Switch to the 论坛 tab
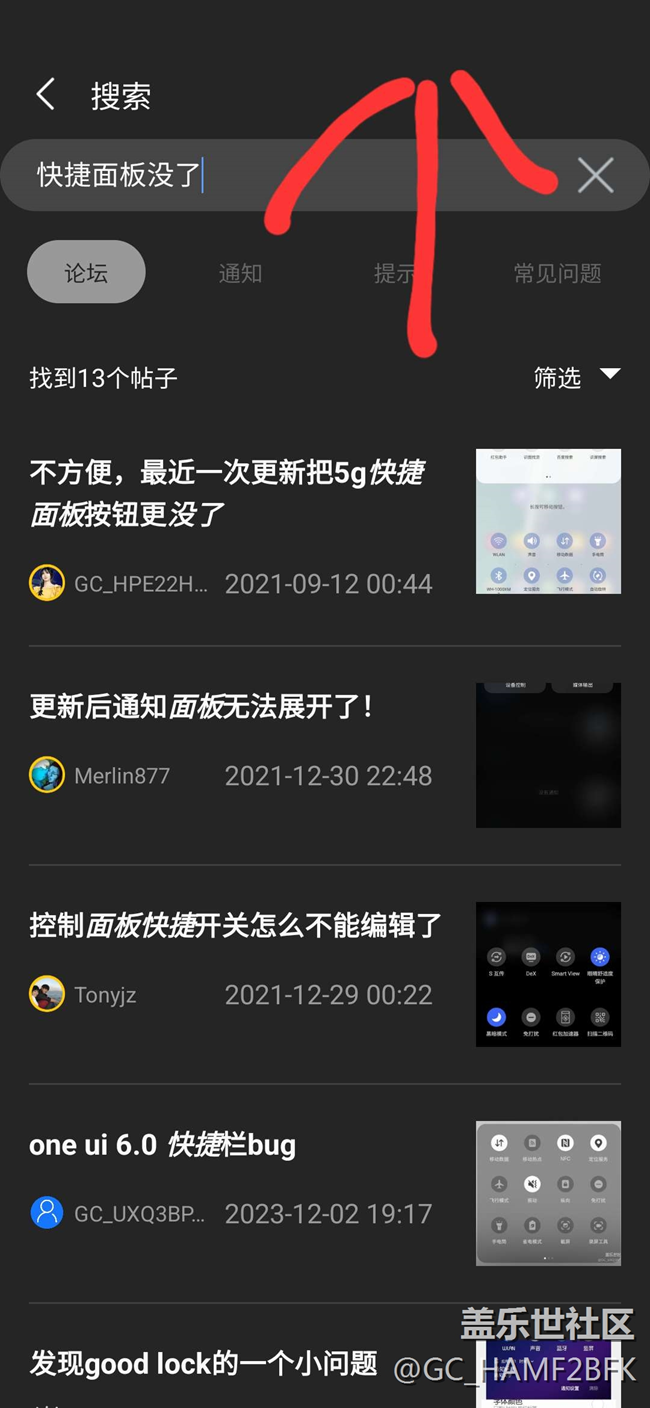 86,272
